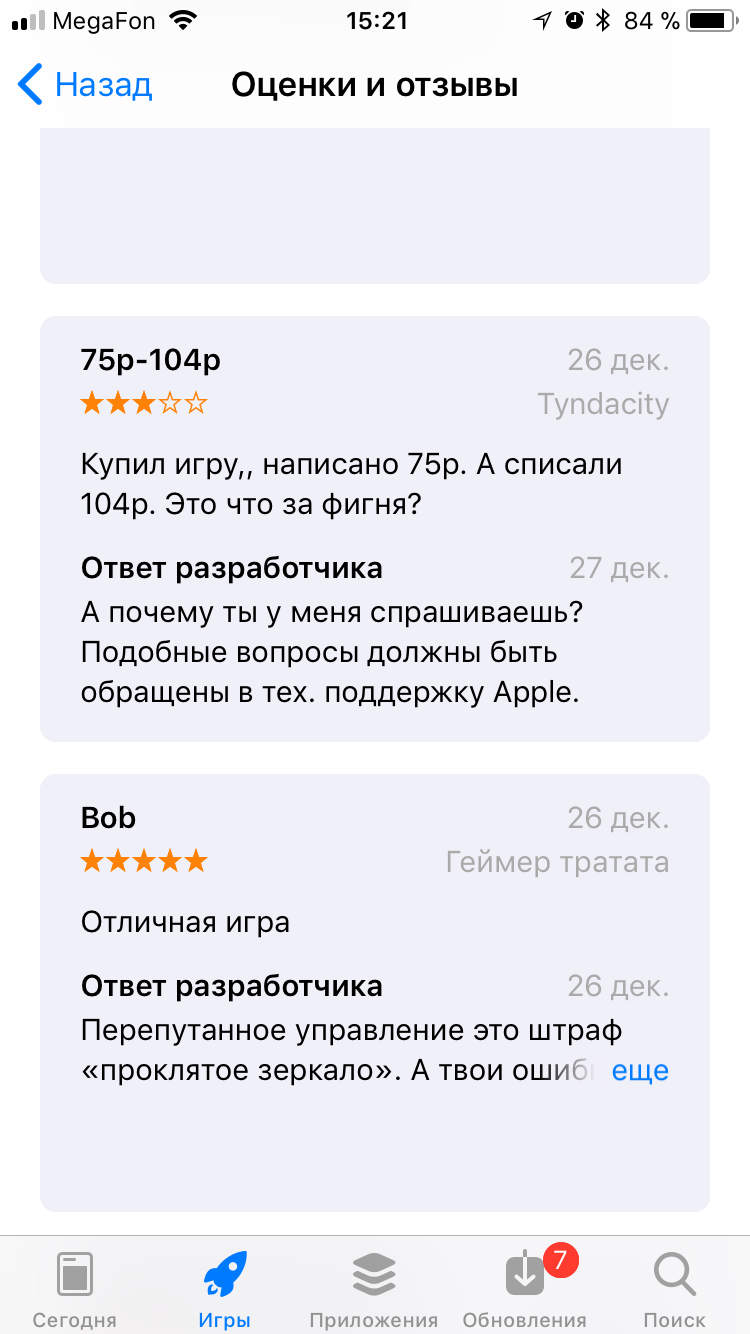This screenshot has height=1334, width=750.
Task: Go to the Поиск tab
Action: click(675, 1287)
